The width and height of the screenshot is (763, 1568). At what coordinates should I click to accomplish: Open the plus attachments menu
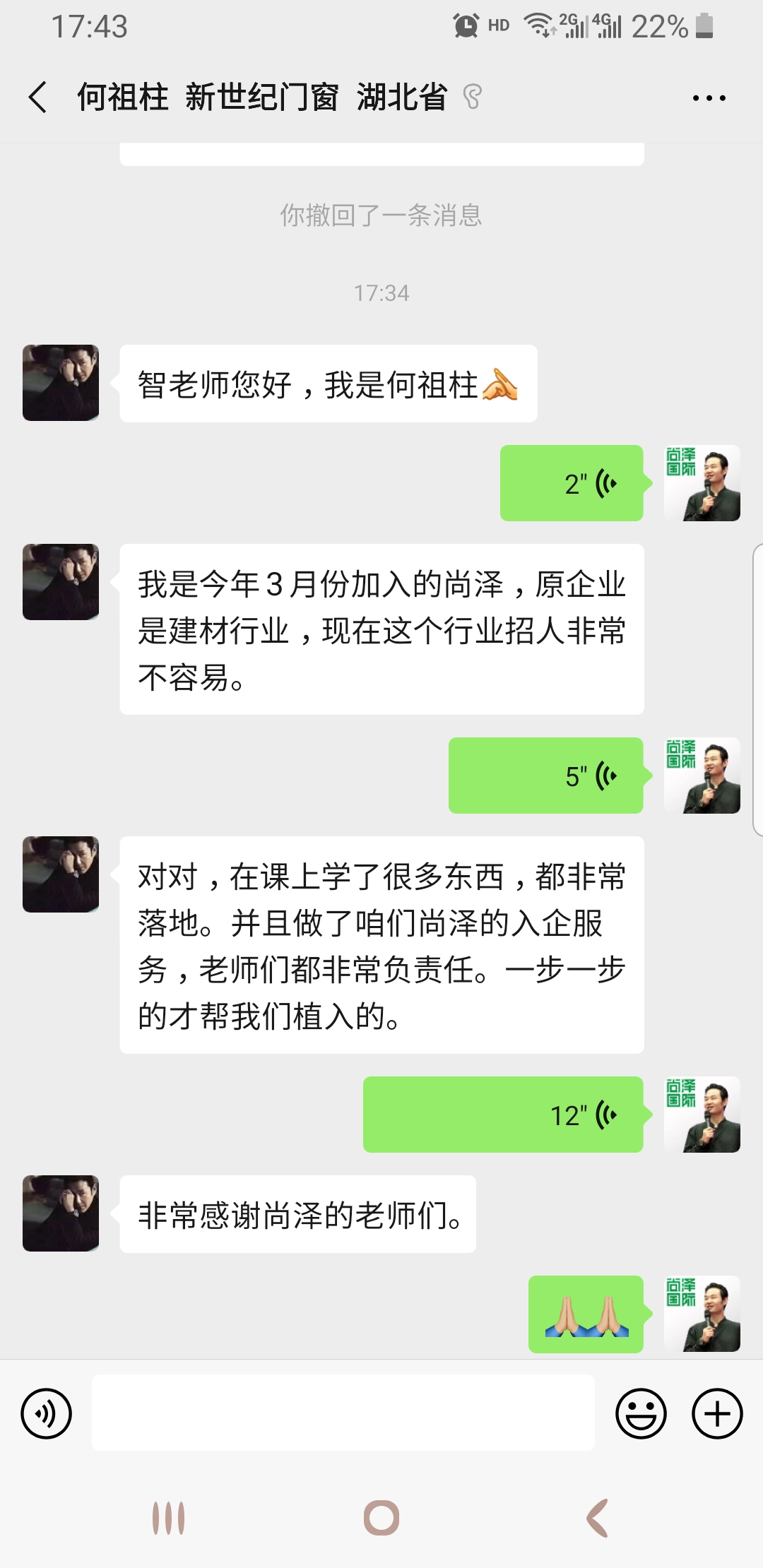(x=716, y=1414)
